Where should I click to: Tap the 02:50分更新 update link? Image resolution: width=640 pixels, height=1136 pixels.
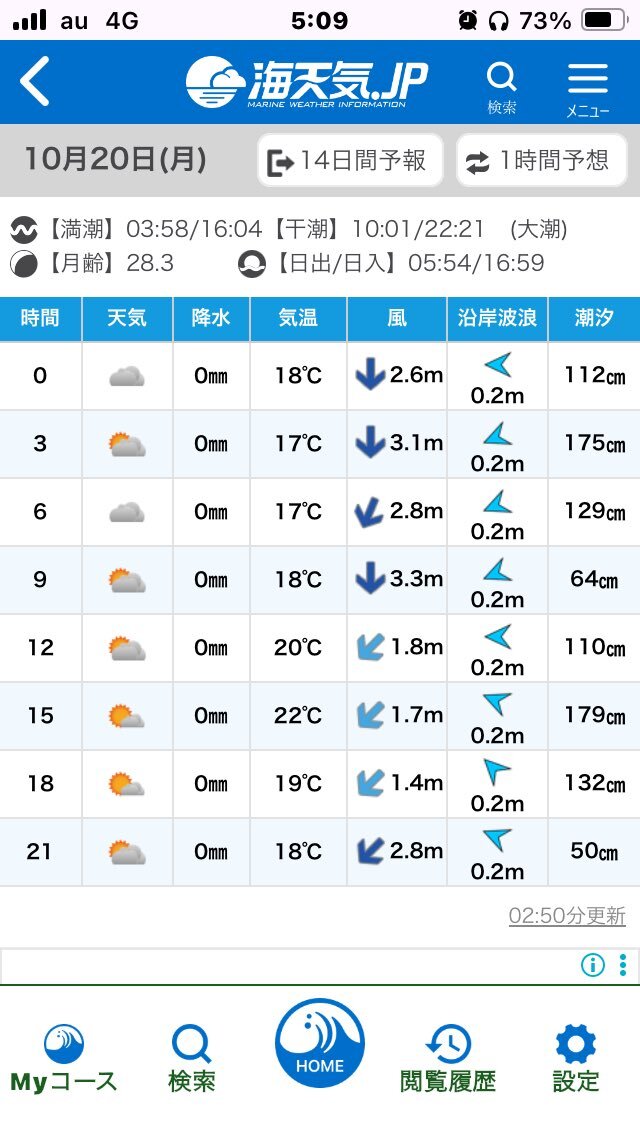pyautogui.click(x=567, y=916)
